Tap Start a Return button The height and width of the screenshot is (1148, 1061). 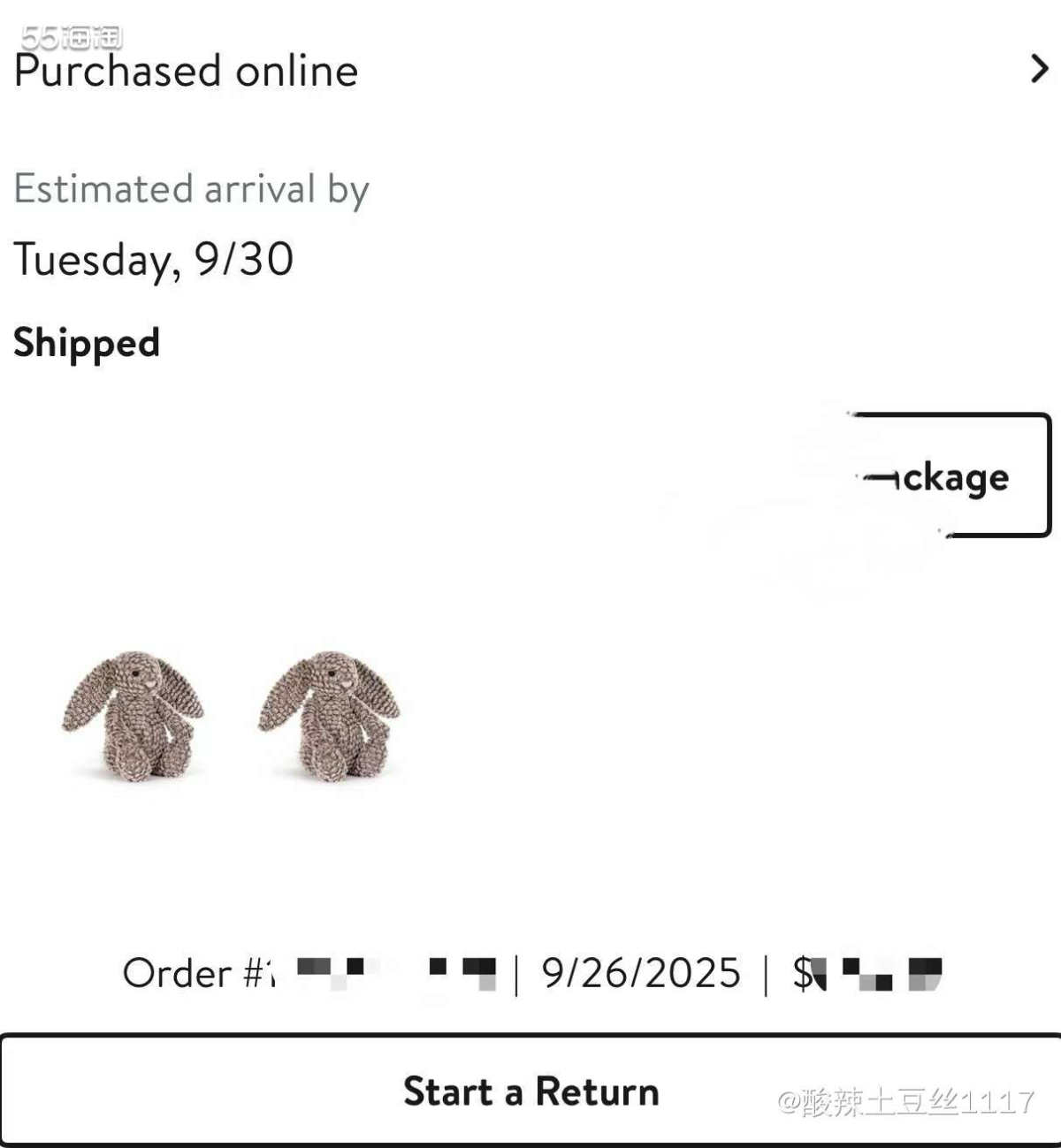pyautogui.click(x=530, y=1091)
